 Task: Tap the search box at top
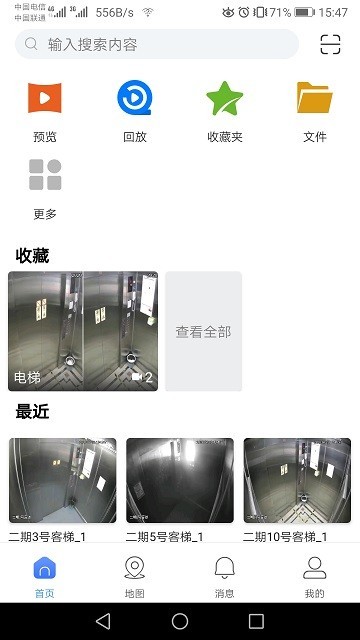[157, 44]
